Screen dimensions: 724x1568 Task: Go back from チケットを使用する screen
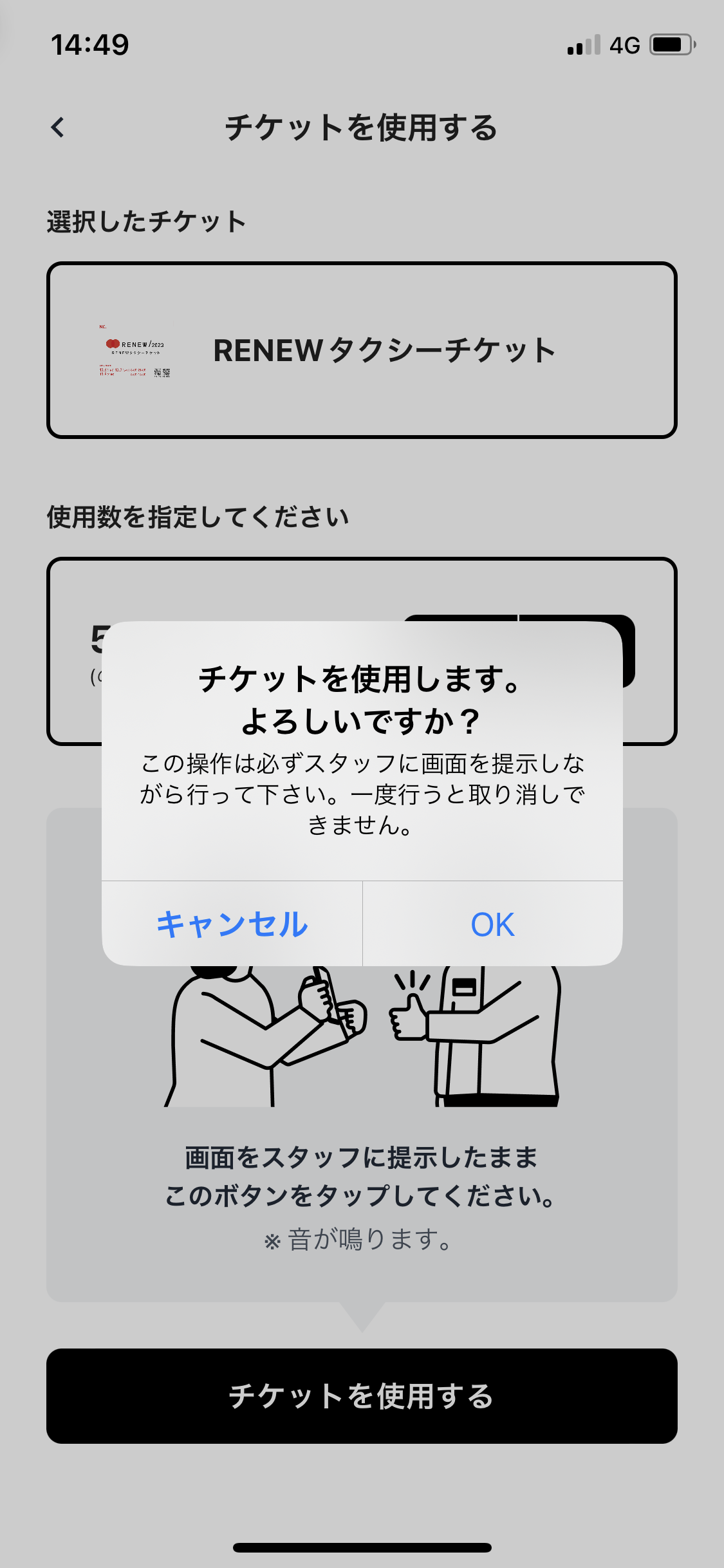coord(58,127)
